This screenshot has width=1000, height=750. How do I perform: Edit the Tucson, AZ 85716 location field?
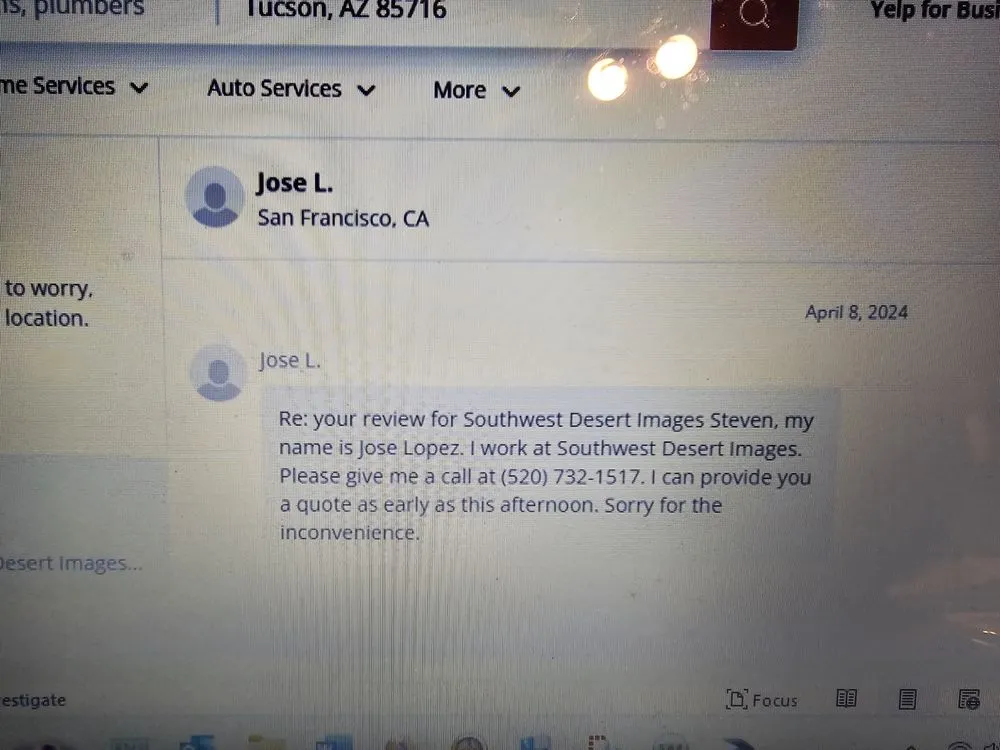point(345,12)
